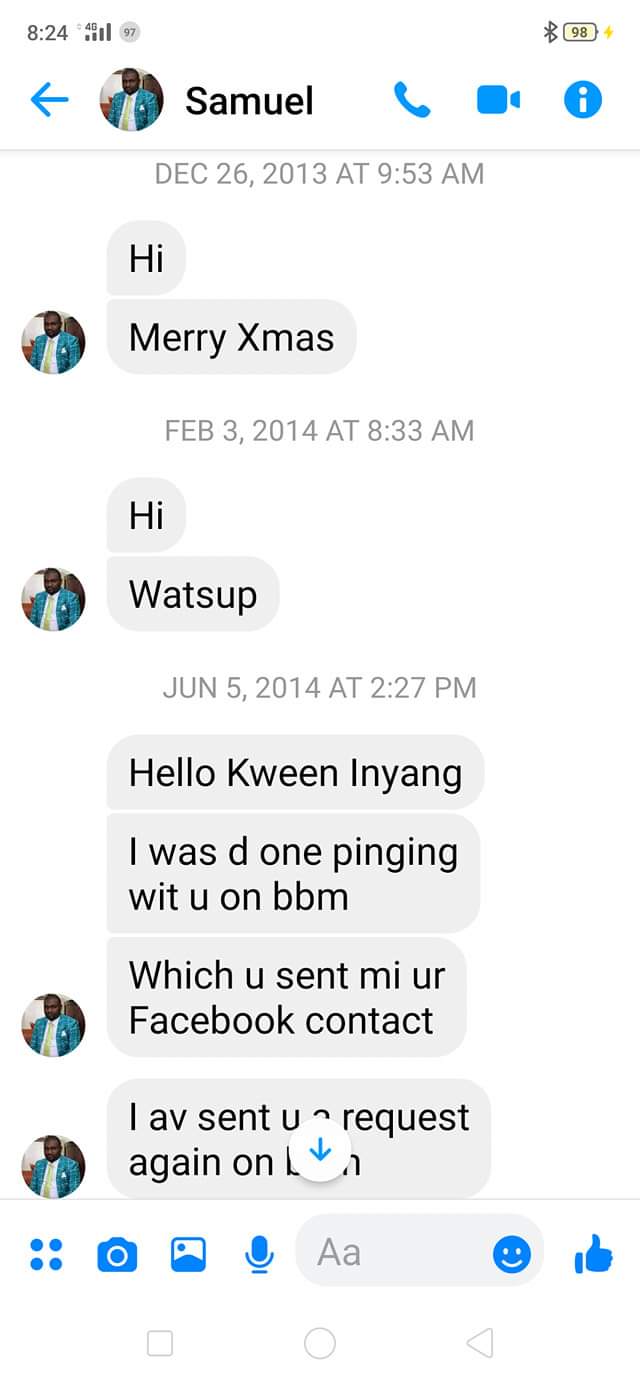Open recent apps from the navigation bar
The image size is (640, 1386).
[x=160, y=1343]
